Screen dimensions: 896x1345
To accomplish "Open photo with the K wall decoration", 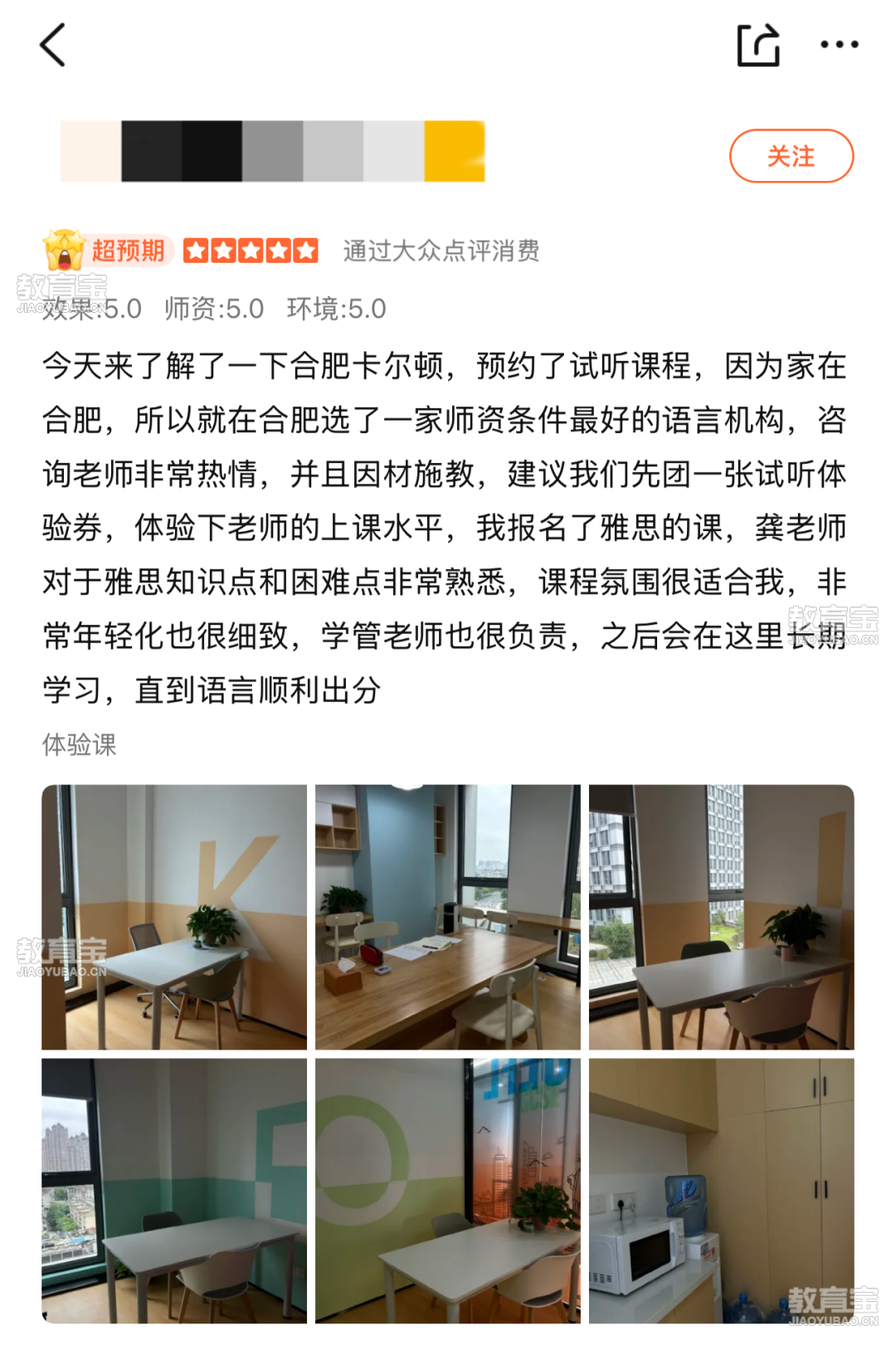I will pyautogui.click(x=174, y=917).
